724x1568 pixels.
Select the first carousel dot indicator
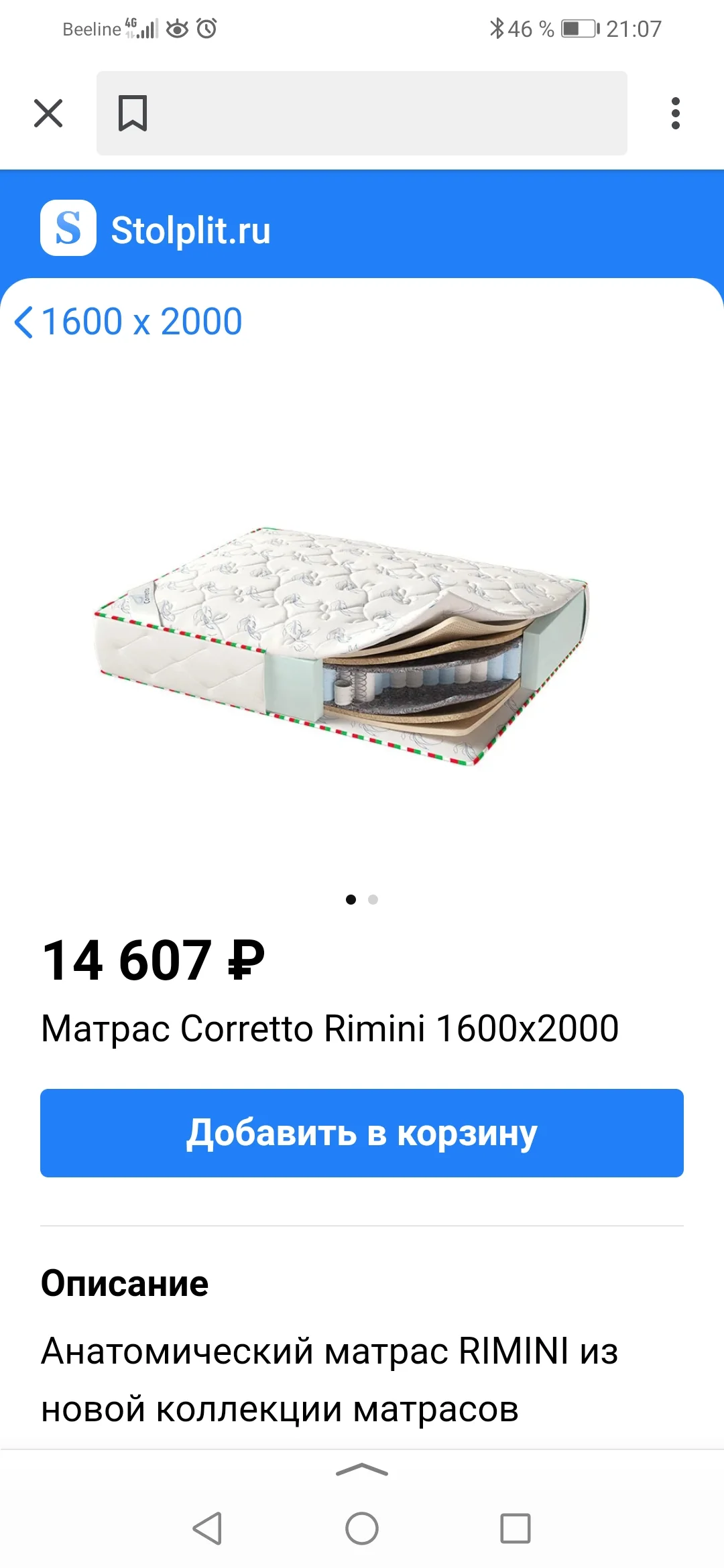point(351,900)
